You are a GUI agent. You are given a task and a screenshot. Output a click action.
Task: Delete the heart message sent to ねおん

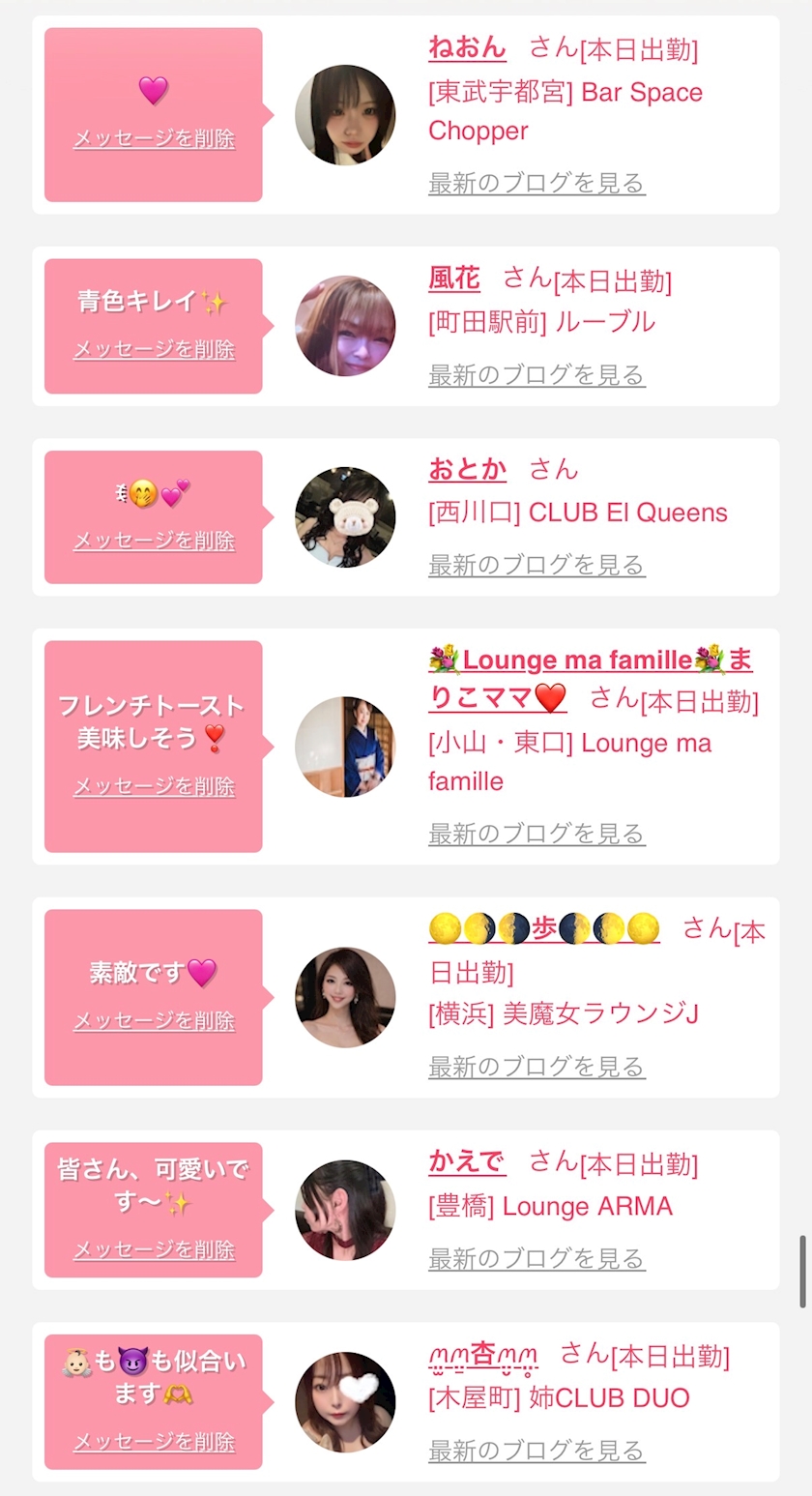click(x=154, y=138)
